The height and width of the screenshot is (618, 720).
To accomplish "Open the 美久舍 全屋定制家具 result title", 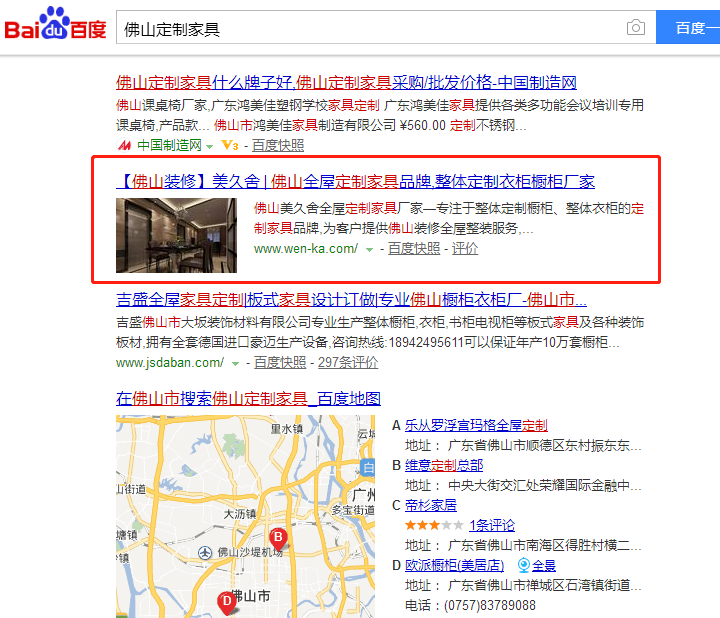I will [x=355, y=181].
